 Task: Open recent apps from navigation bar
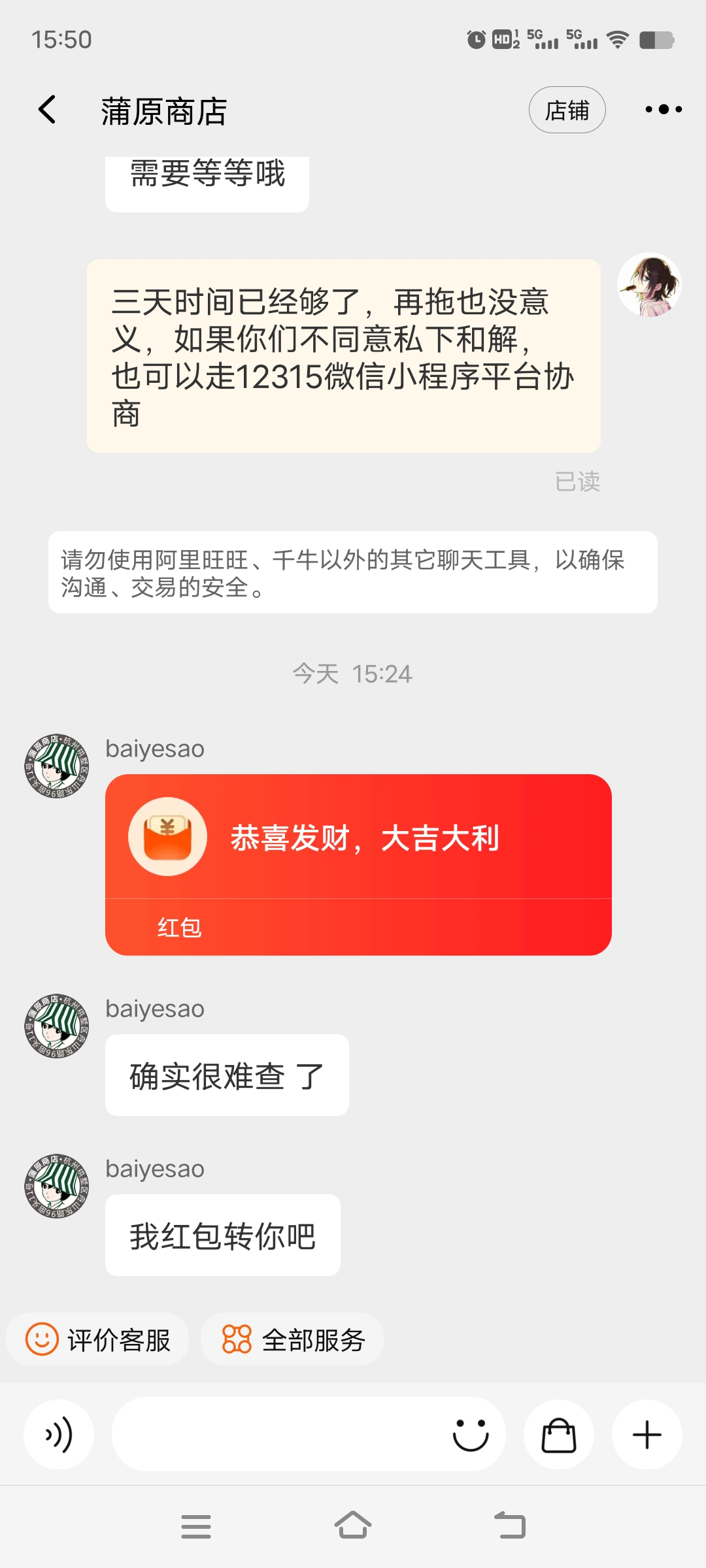pyautogui.click(x=196, y=1526)
